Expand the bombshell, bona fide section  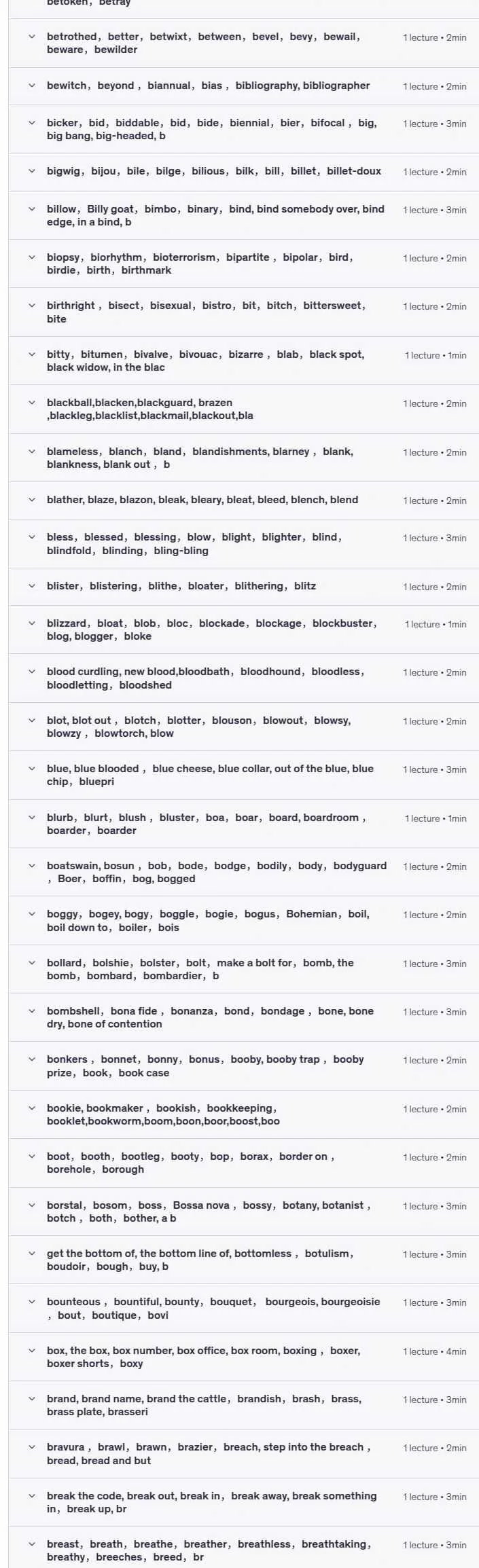(x=243, y=1017)
